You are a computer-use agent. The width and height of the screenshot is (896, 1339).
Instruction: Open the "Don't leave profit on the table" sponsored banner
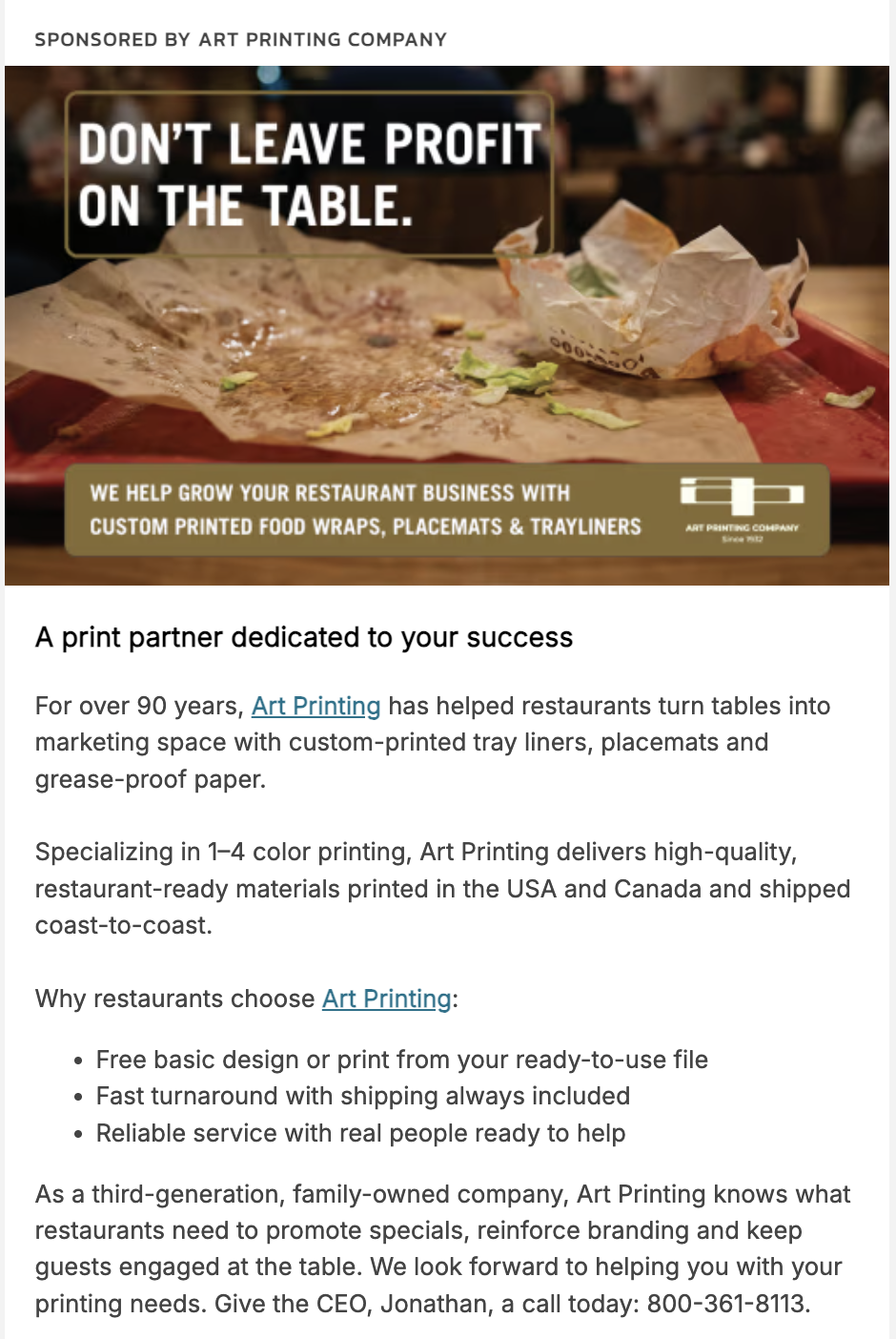click(446, 324)
